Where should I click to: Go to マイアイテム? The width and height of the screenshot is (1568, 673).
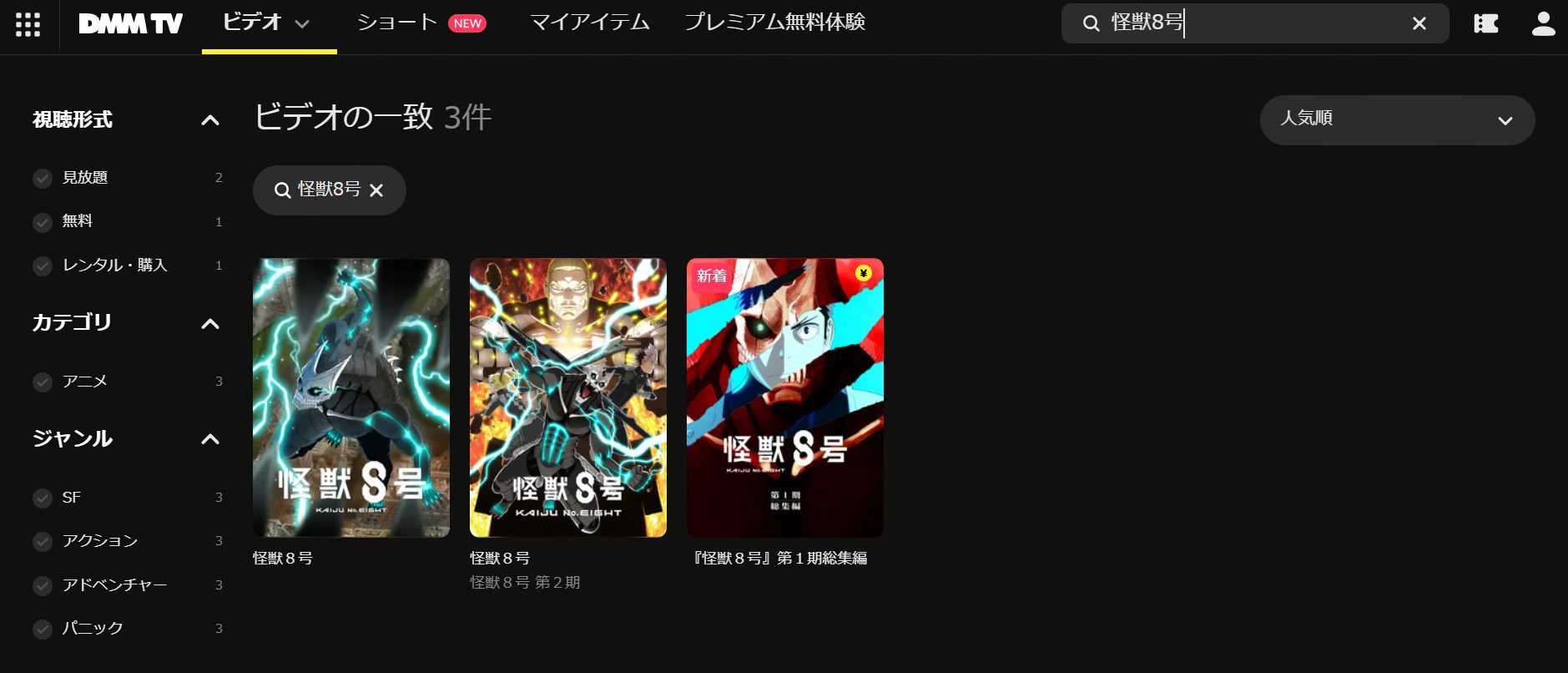(x=590, y=23)
